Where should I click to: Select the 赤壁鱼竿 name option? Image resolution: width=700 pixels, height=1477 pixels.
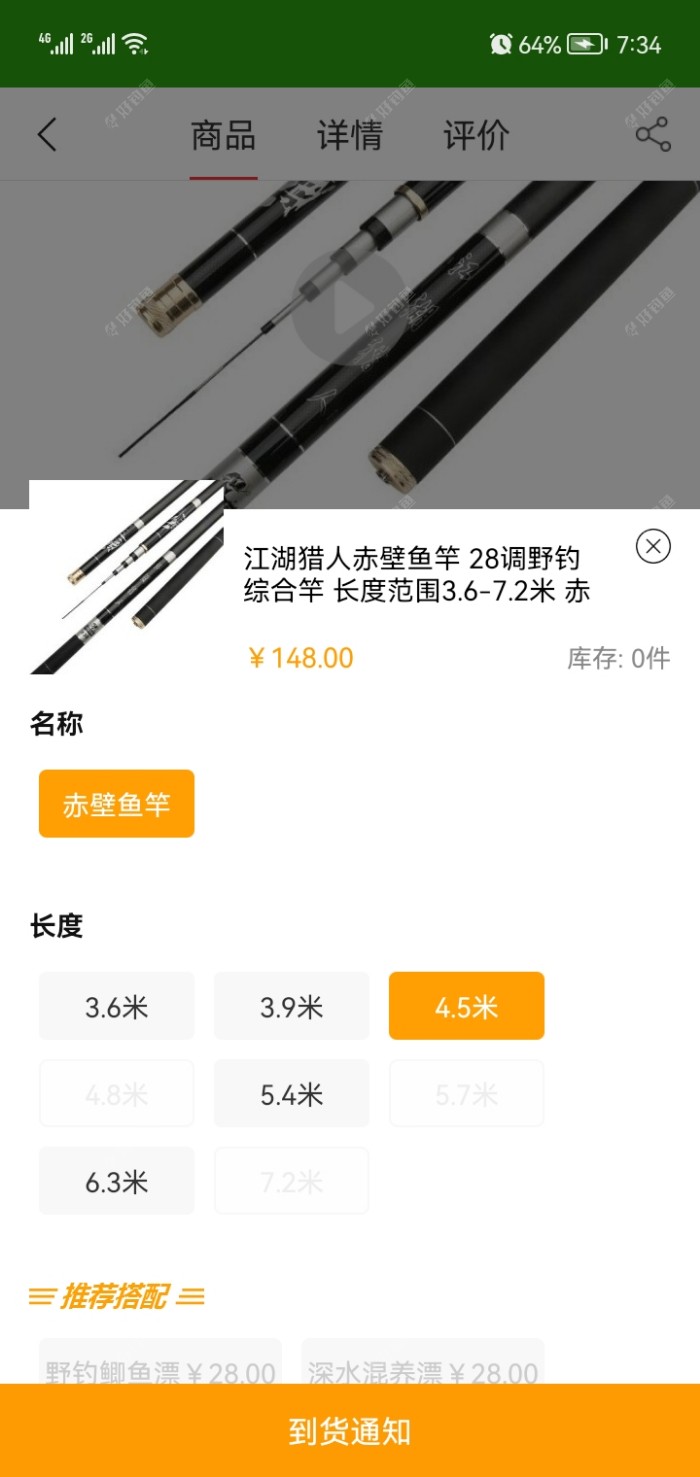pos(117,804)
